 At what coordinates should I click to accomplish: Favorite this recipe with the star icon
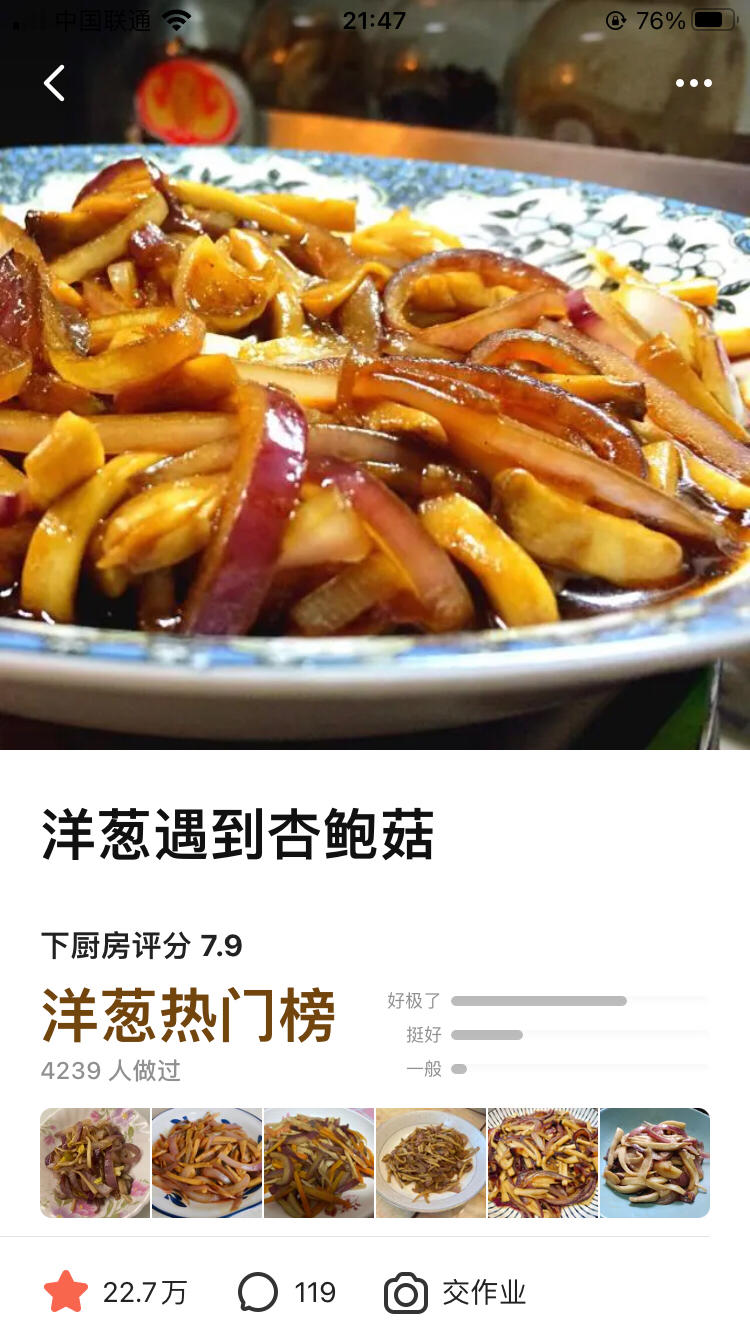point(66,1292)
